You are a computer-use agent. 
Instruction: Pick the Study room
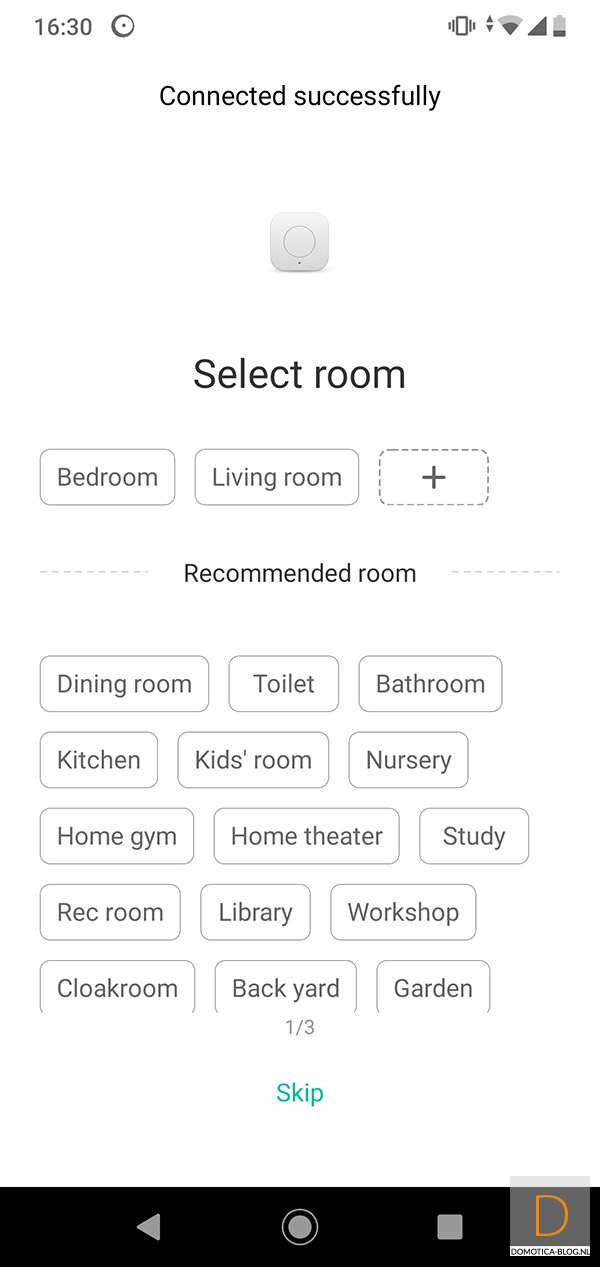[473, 836]
